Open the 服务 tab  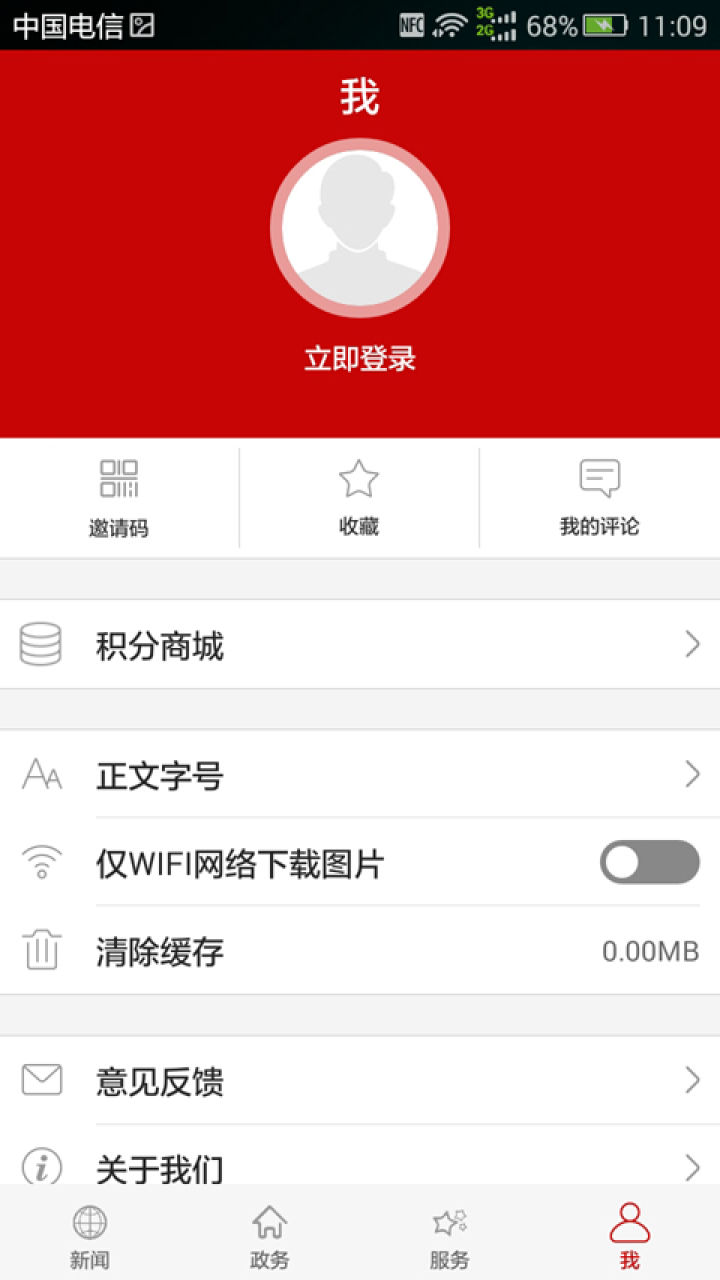pyautogui.click(x=449, y=1233)
